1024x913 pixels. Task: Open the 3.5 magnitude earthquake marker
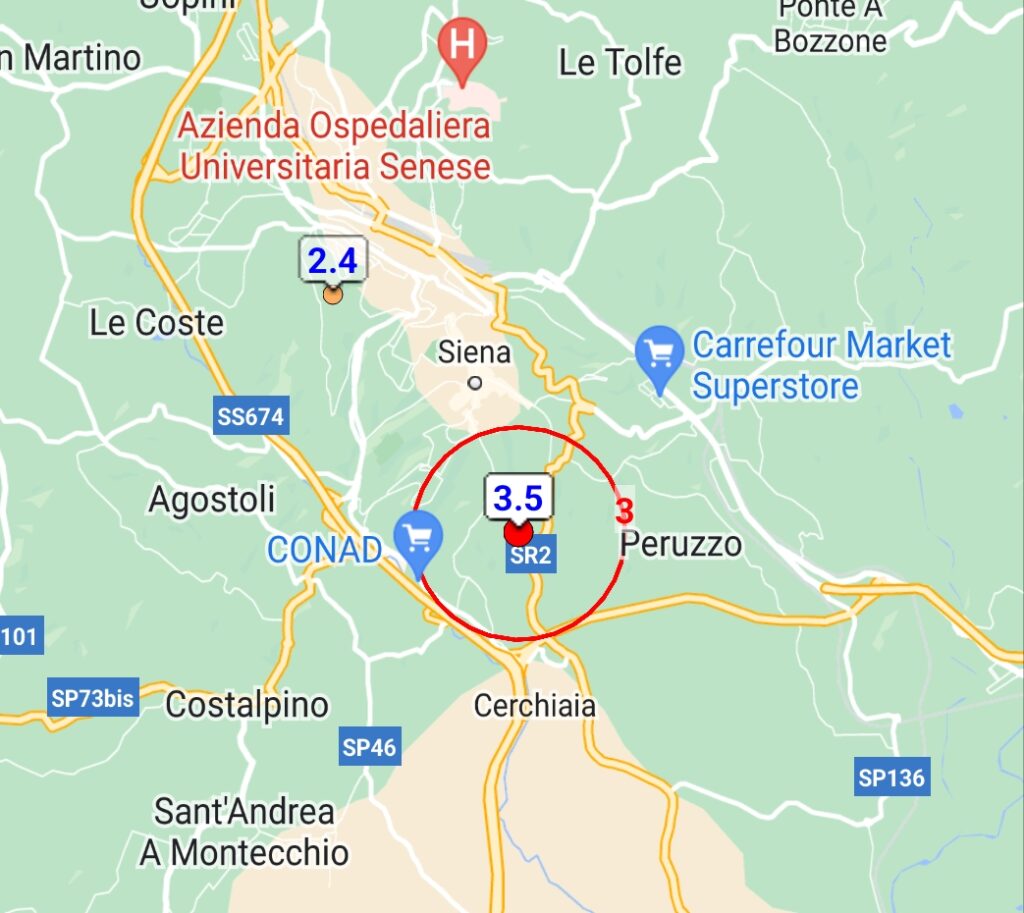click(519, 531)
